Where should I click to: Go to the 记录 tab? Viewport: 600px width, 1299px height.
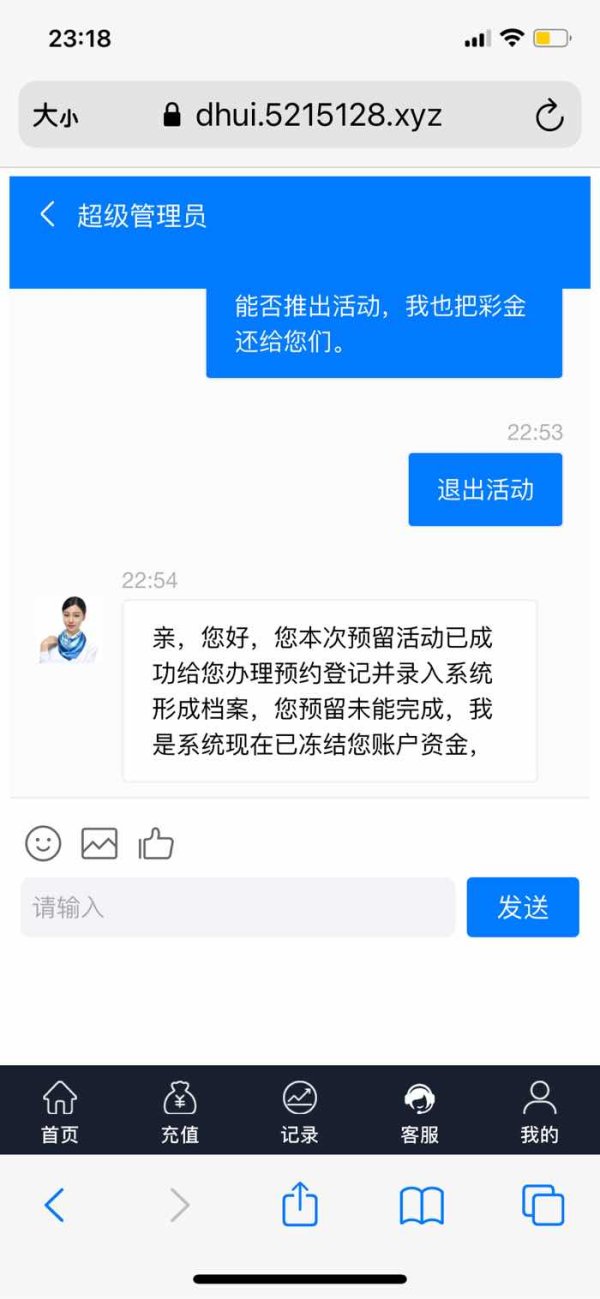(x=299, y=1111)
